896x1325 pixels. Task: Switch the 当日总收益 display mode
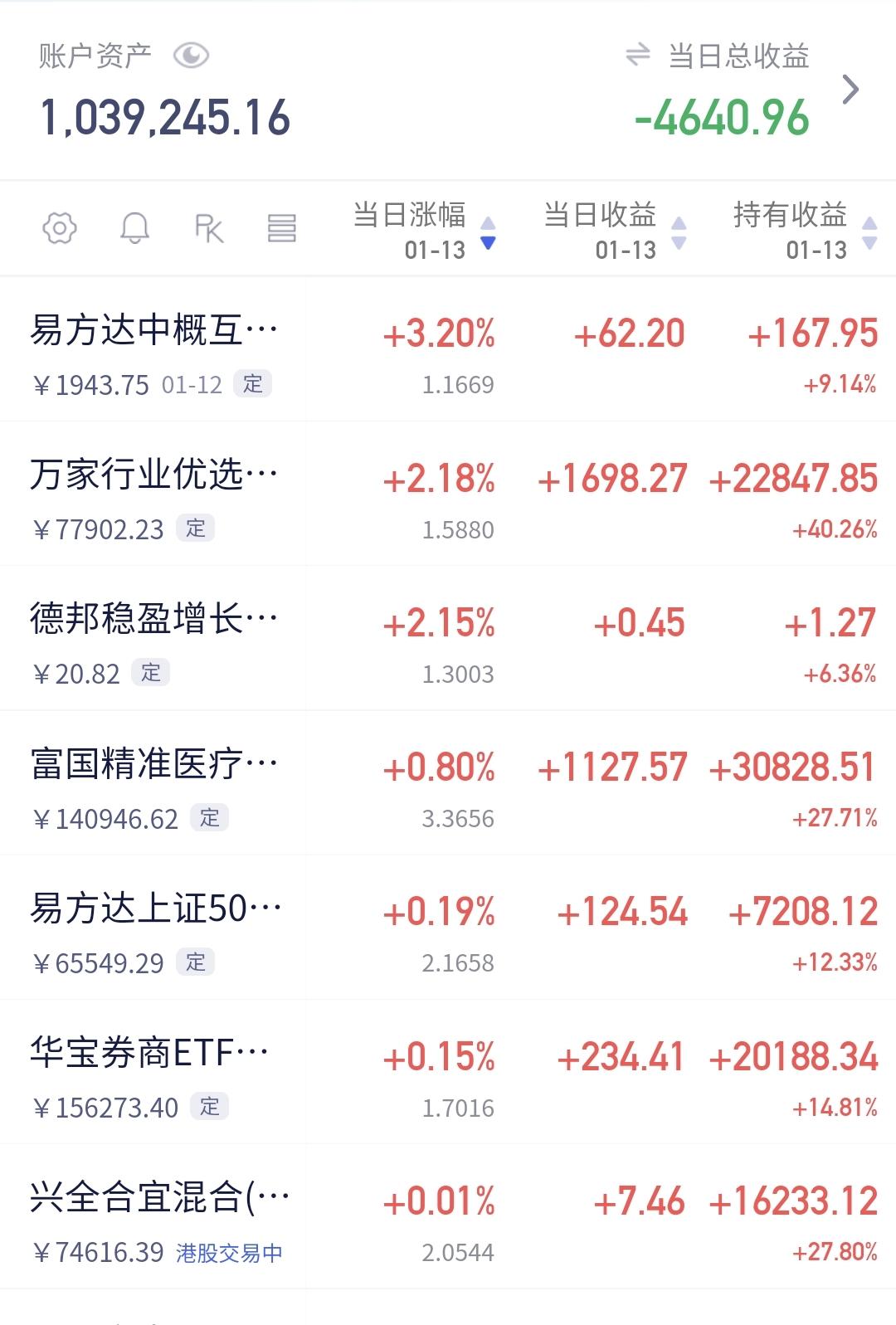point(637,56)
